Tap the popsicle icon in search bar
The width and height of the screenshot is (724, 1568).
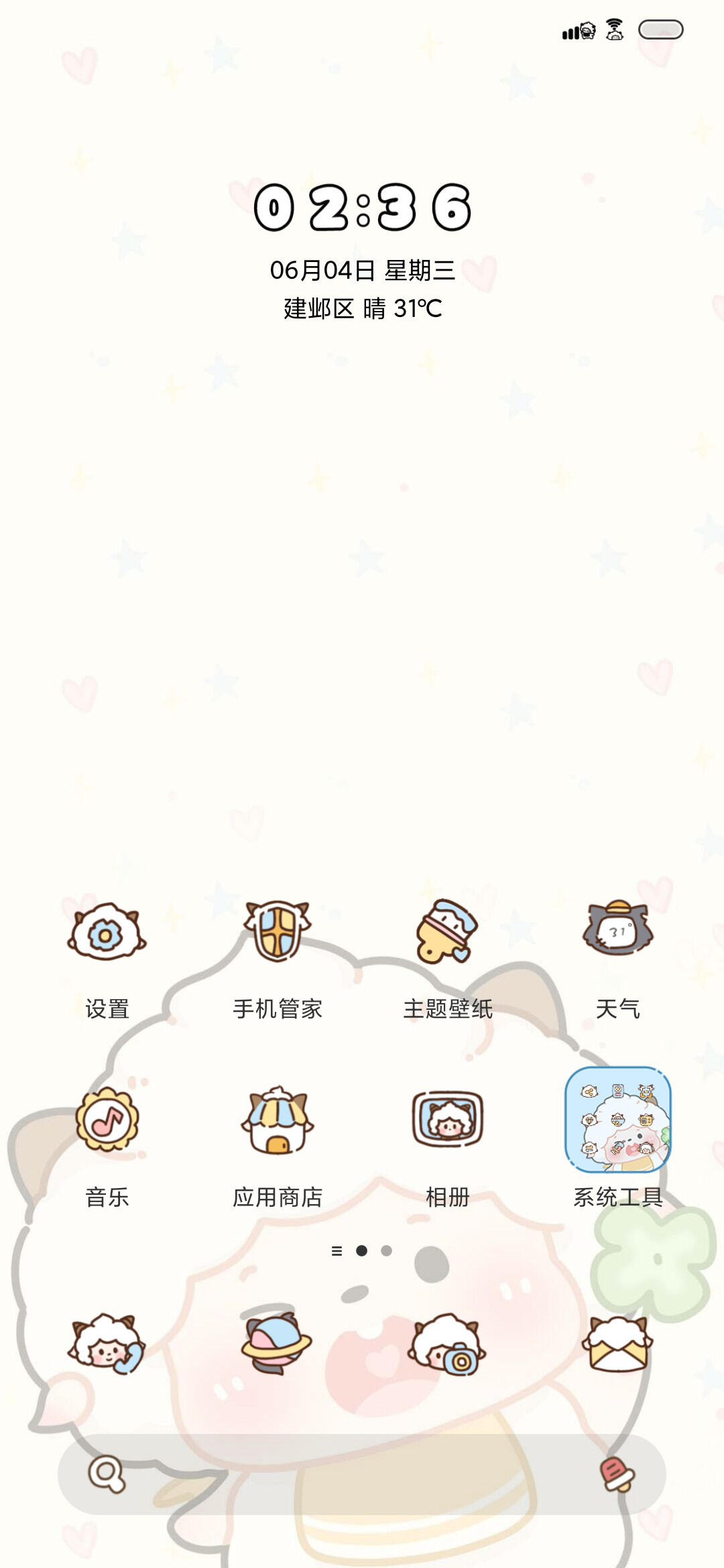617,1474
